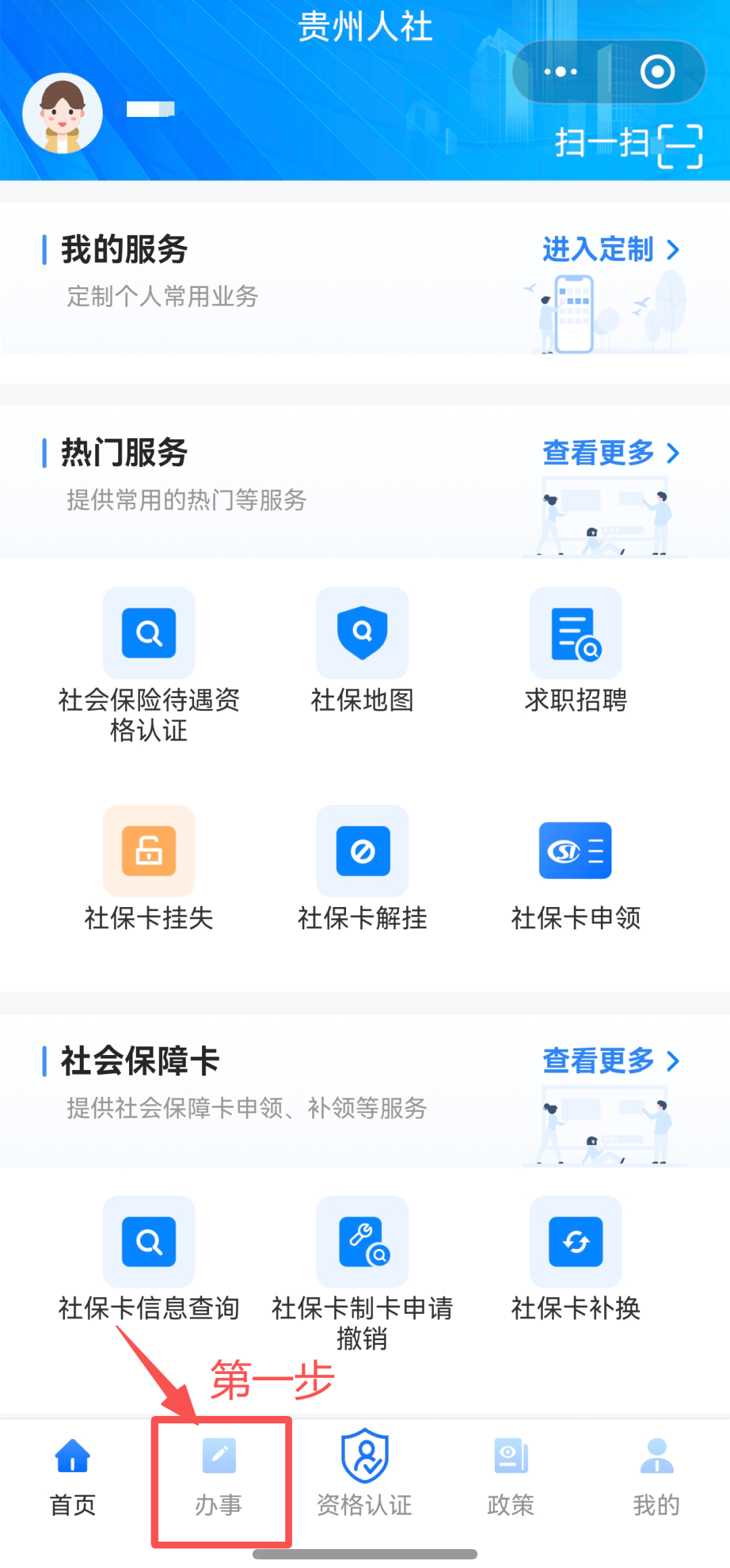This screenshot has width=730, height=1568.
Task: Tap the user avatar
Action: click(x=62, y=114)
